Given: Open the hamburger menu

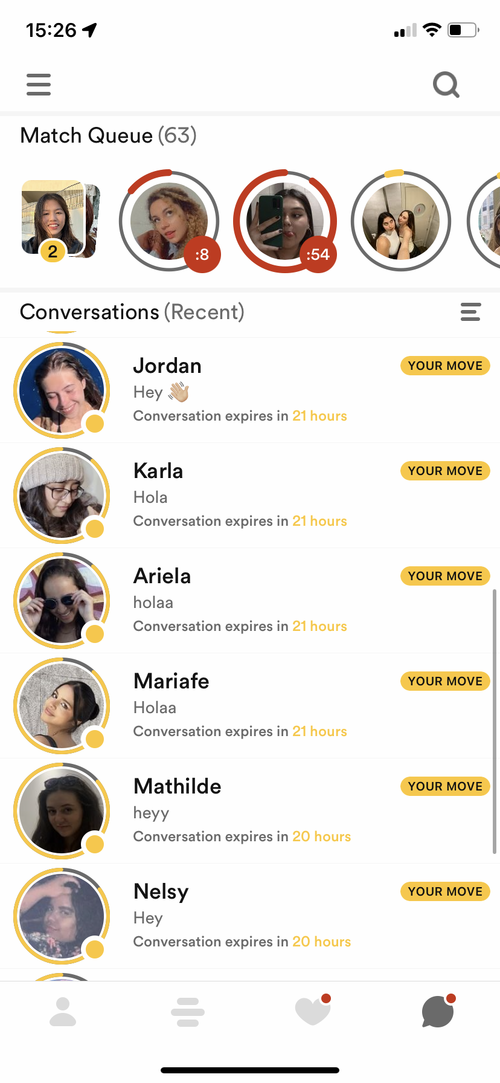Looking at the screenshot, I should click(x=39, y=85).
